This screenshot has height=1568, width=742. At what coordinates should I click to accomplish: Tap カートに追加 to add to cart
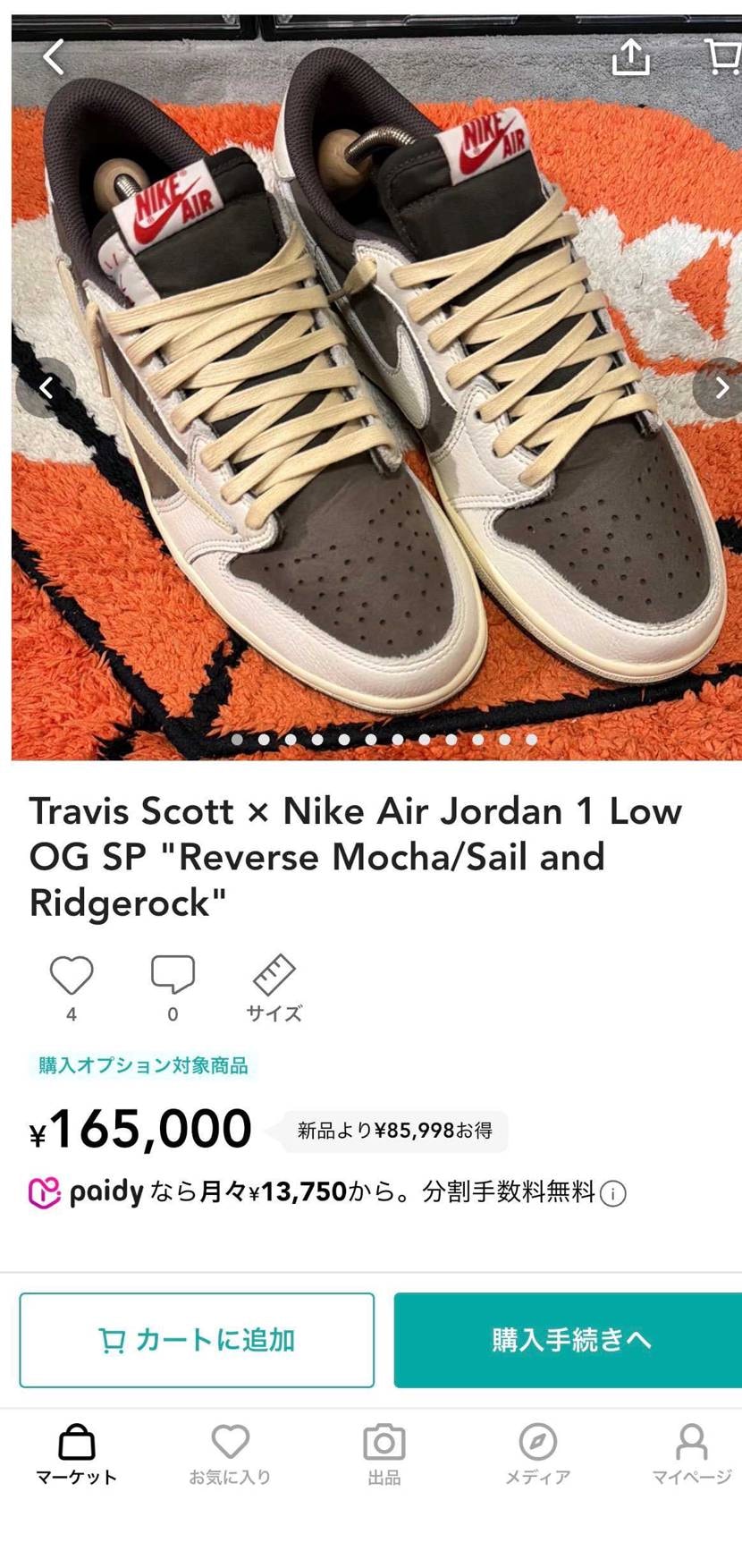[197, 1339]
